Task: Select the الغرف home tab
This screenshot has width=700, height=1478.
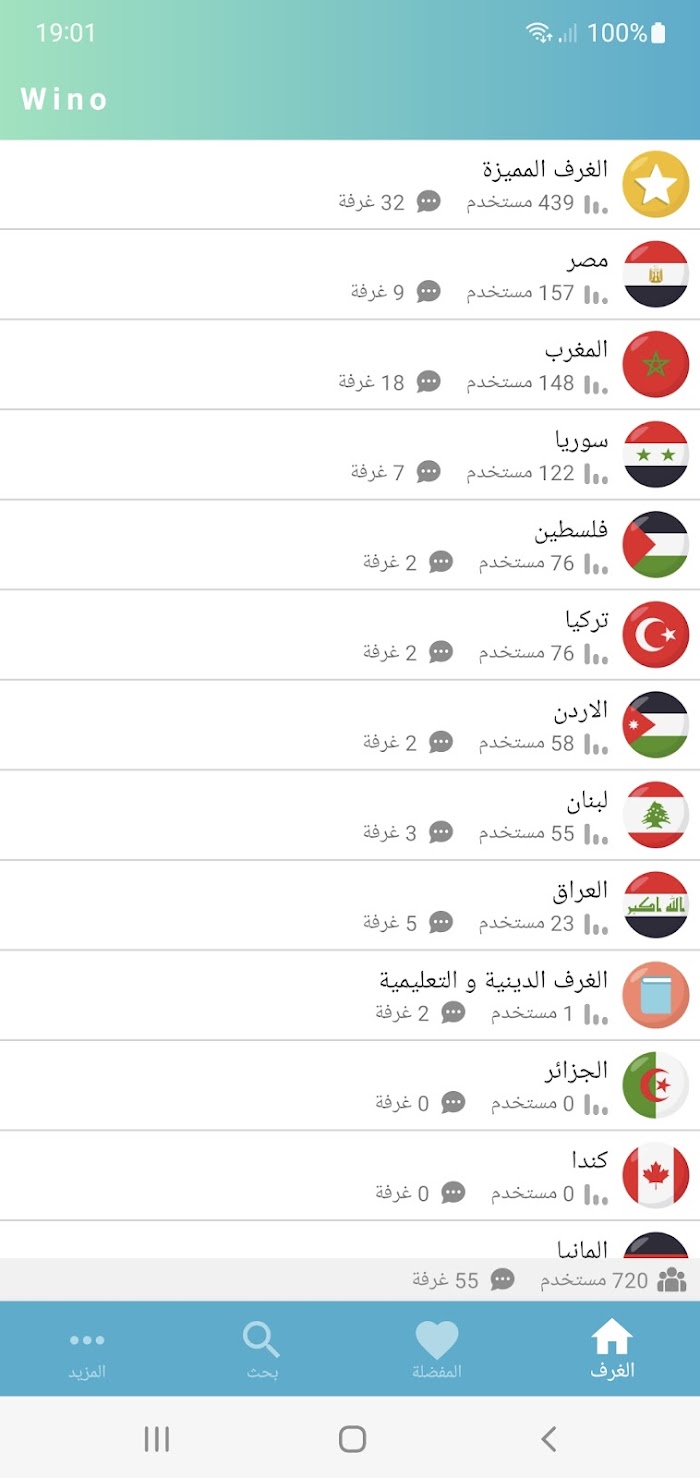Action: [612, 1349]
